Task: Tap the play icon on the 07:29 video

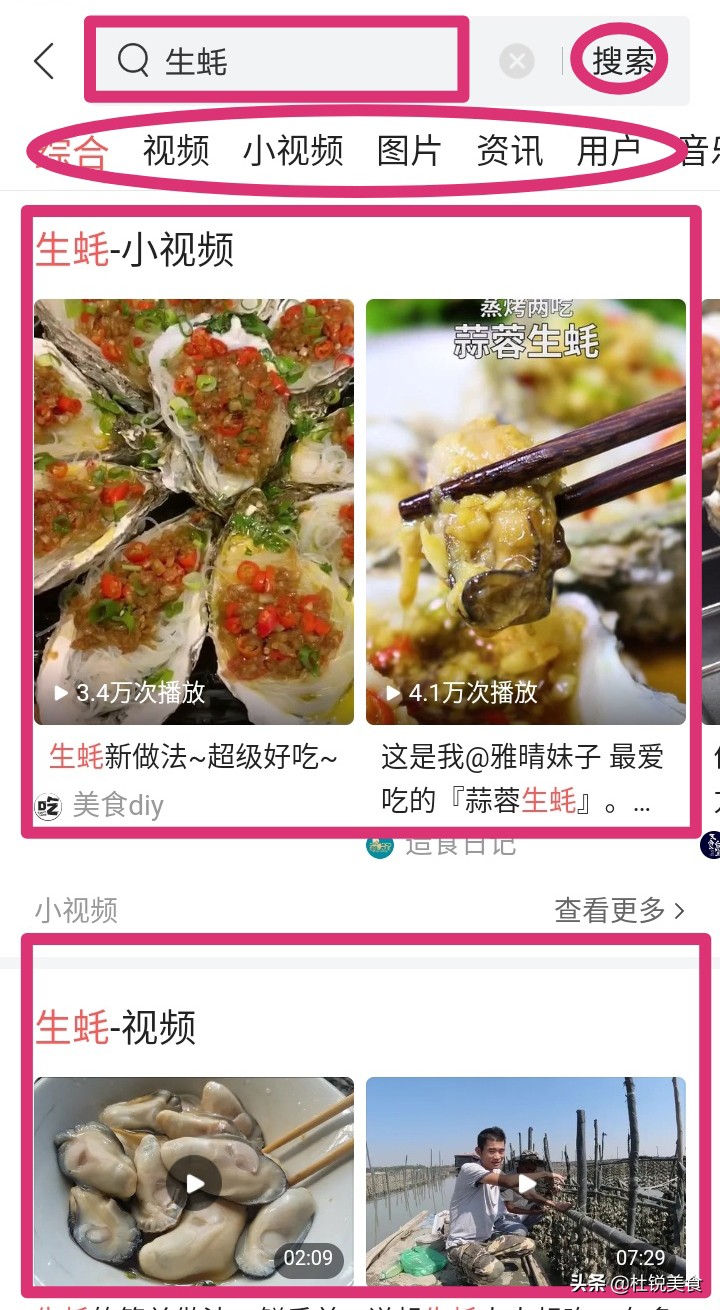Action: tap(526, 1183)
